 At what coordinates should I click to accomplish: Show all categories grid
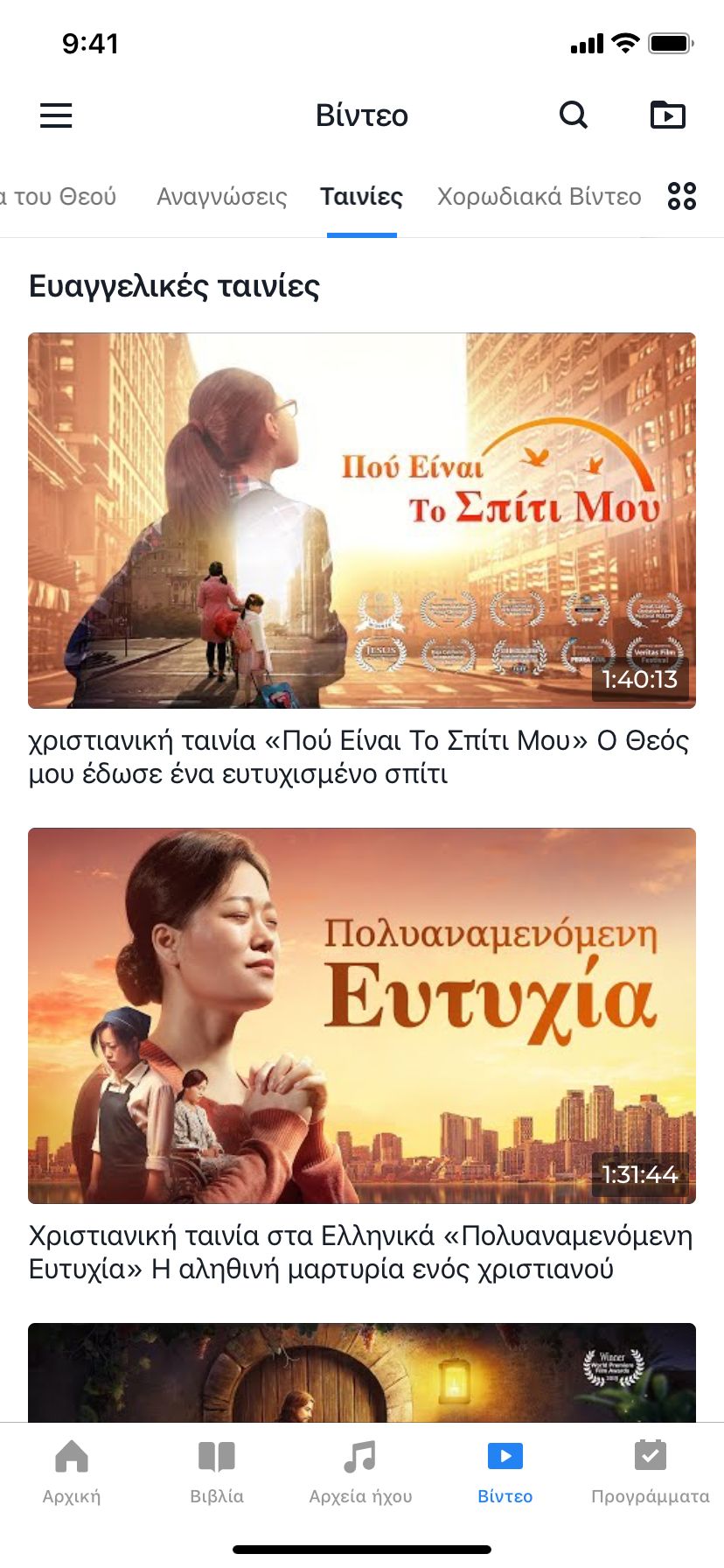point(682,196)
